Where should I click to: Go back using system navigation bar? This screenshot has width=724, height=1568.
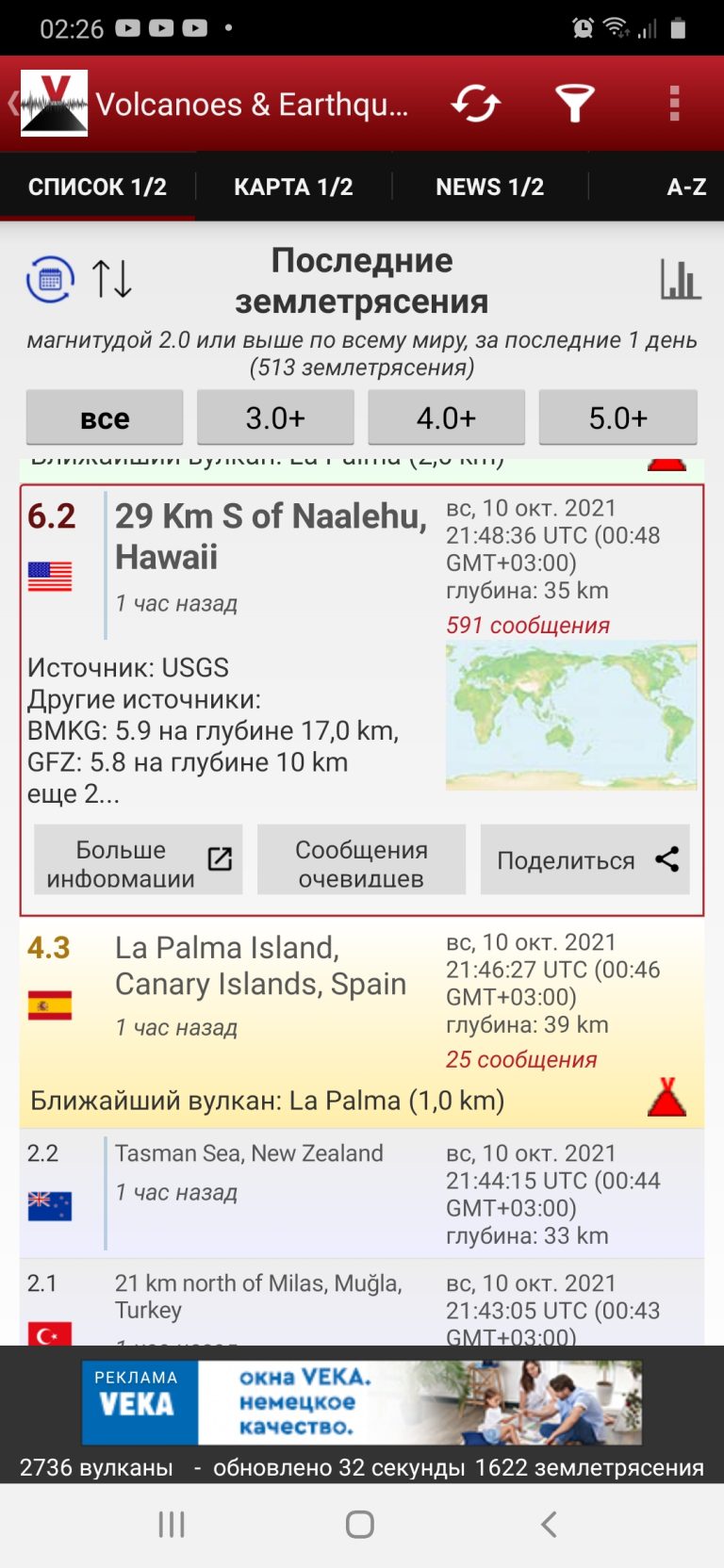click(549, 1524)
